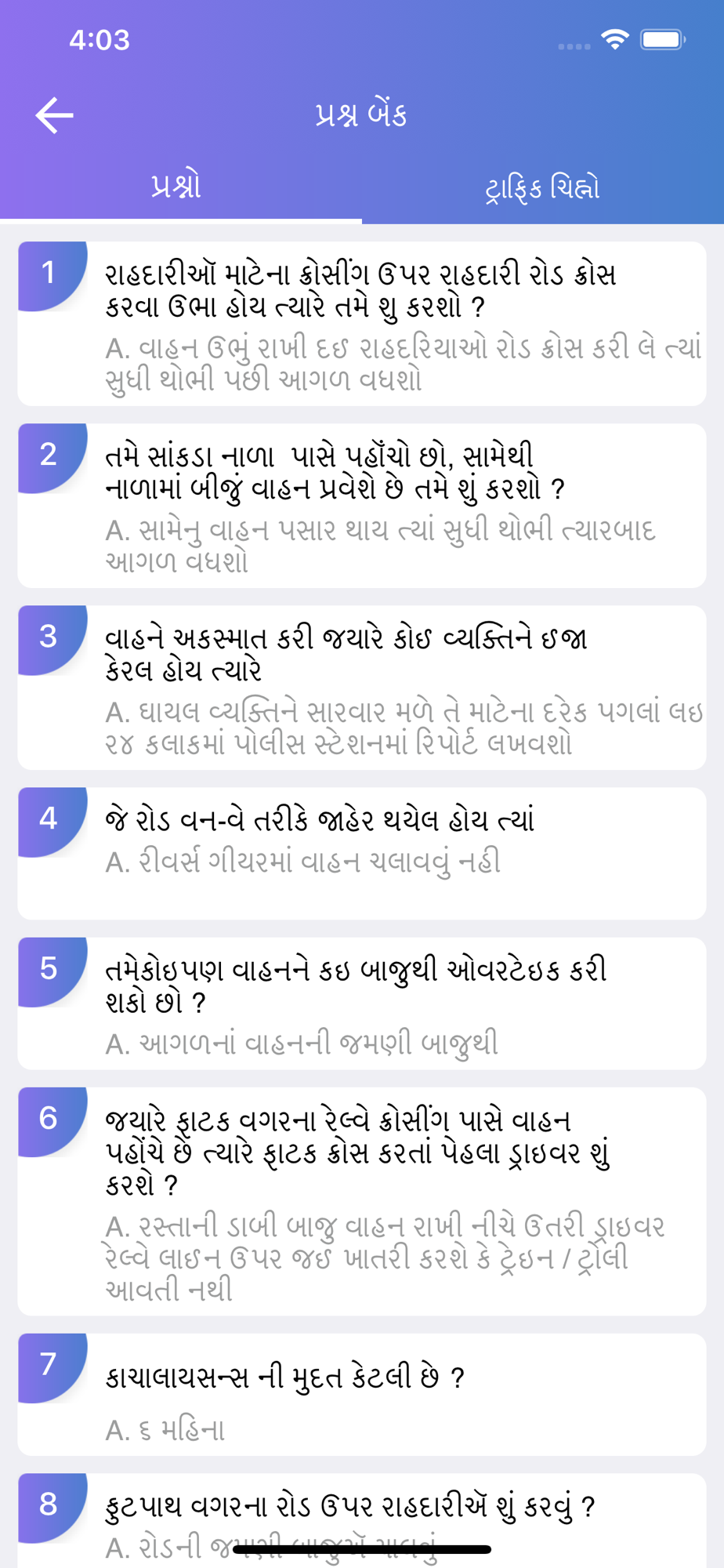Open question 1 about pedestrian crossing

click(362, 324)
